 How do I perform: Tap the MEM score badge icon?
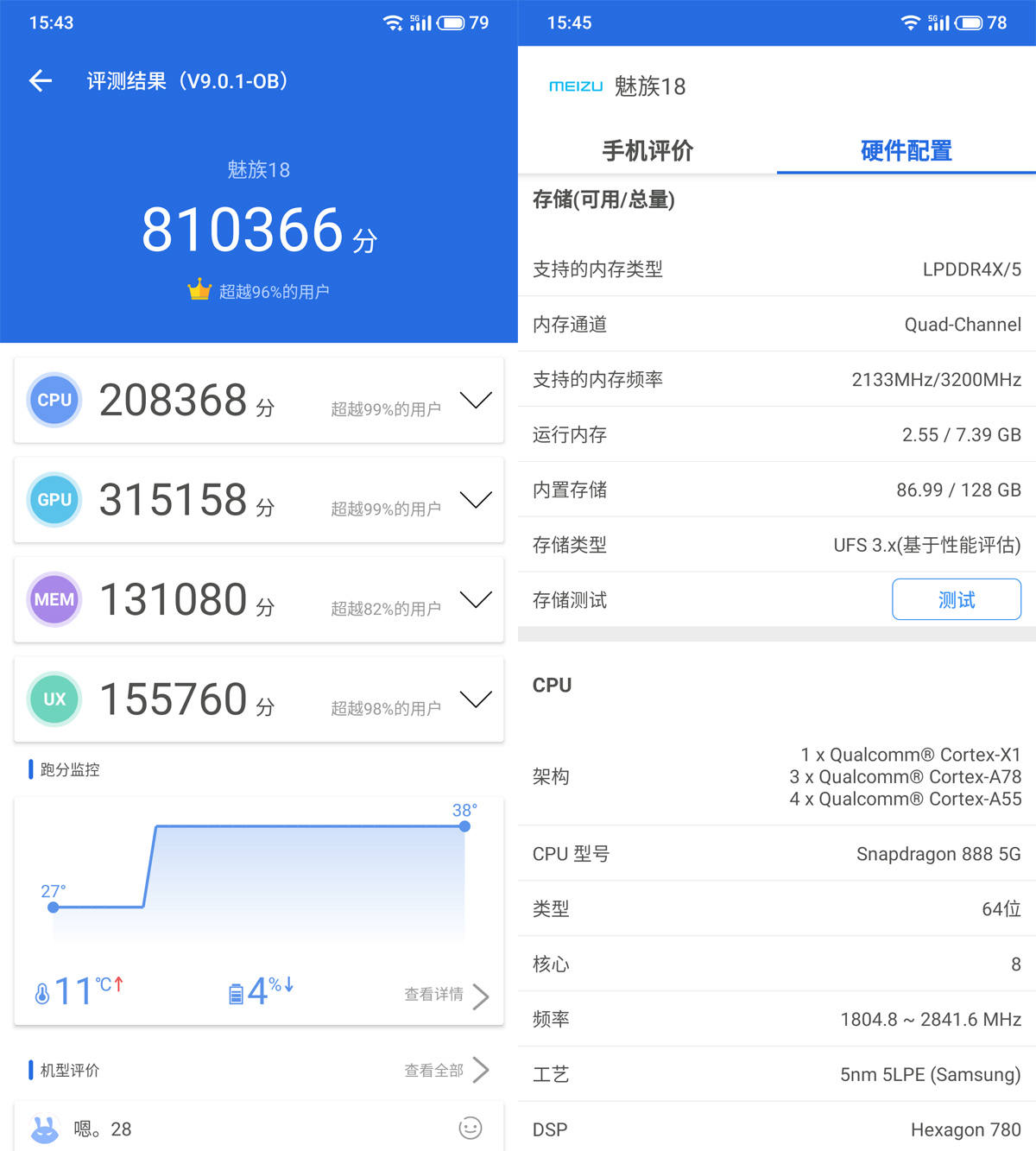click(54, 599)
